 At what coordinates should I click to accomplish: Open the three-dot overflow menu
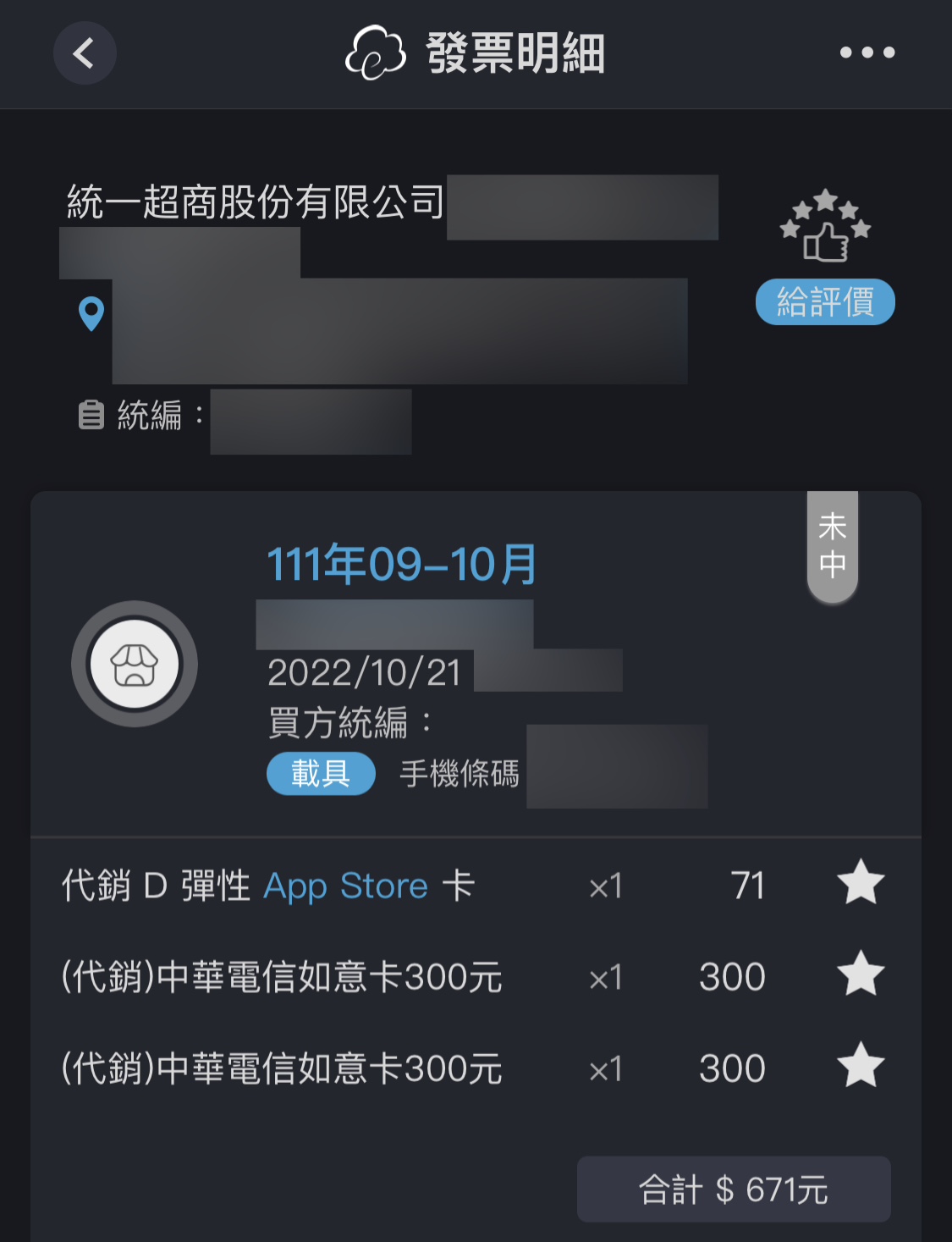click(x=867, y=52)
